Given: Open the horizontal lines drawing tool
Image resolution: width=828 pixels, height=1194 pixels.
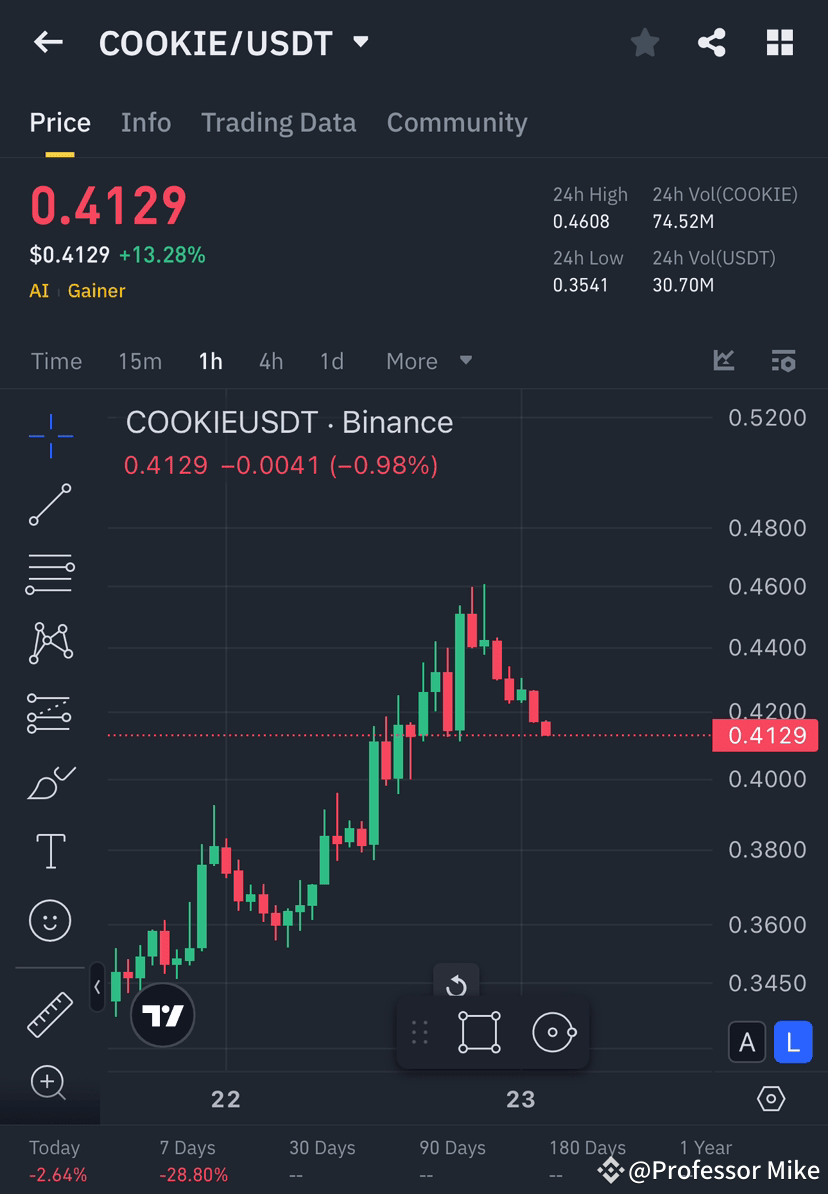Looking at the screenshot, I should [x=50, y=574].
